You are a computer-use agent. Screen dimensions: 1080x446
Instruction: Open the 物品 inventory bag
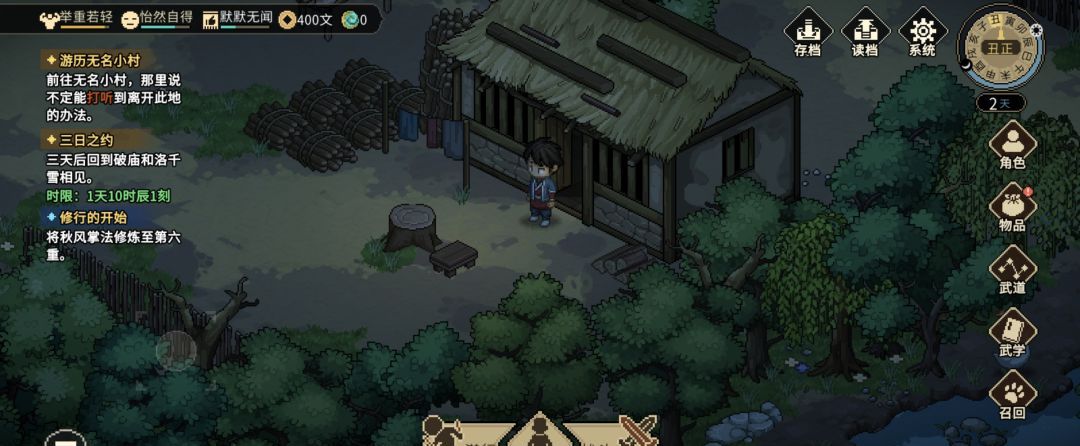(1012, 209)
